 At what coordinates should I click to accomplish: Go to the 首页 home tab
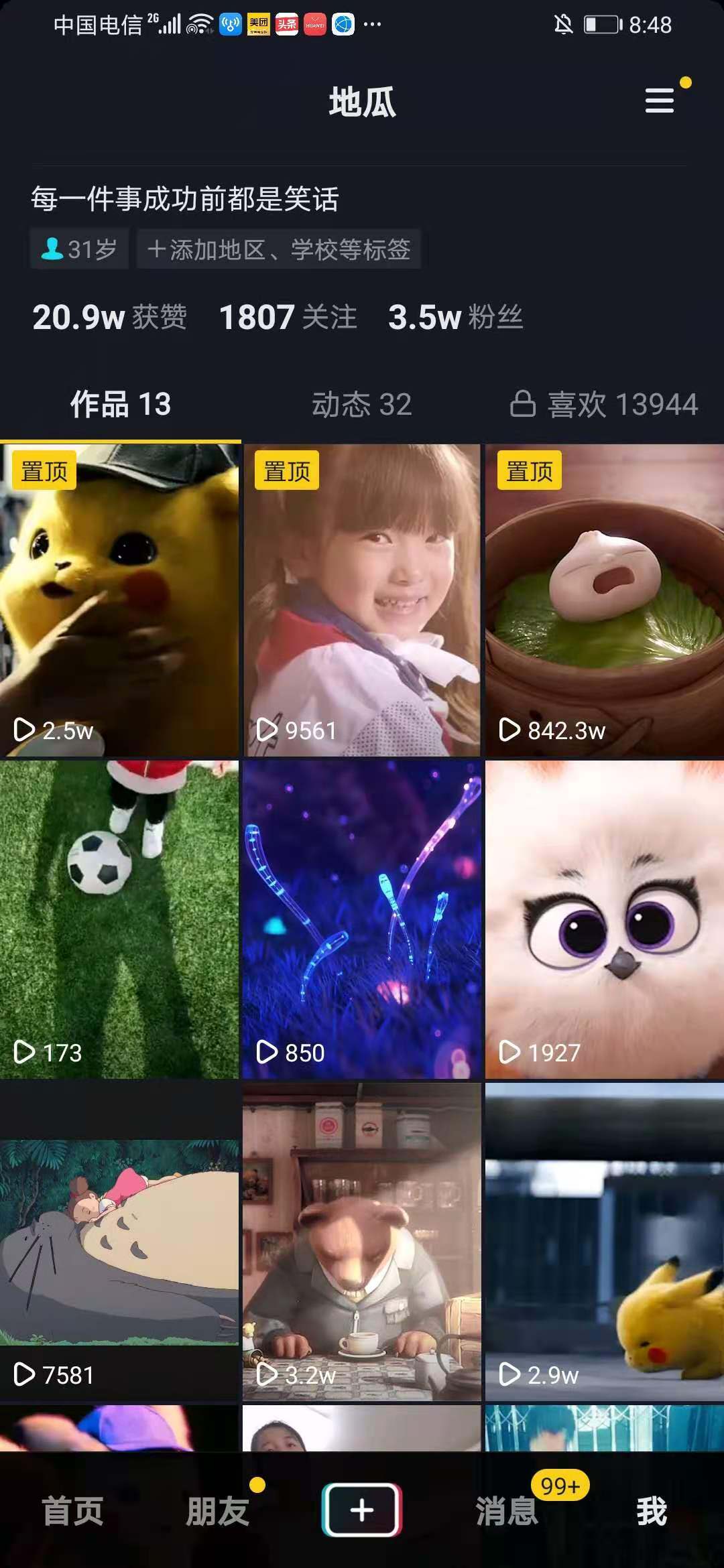(x=72, y=1511)
